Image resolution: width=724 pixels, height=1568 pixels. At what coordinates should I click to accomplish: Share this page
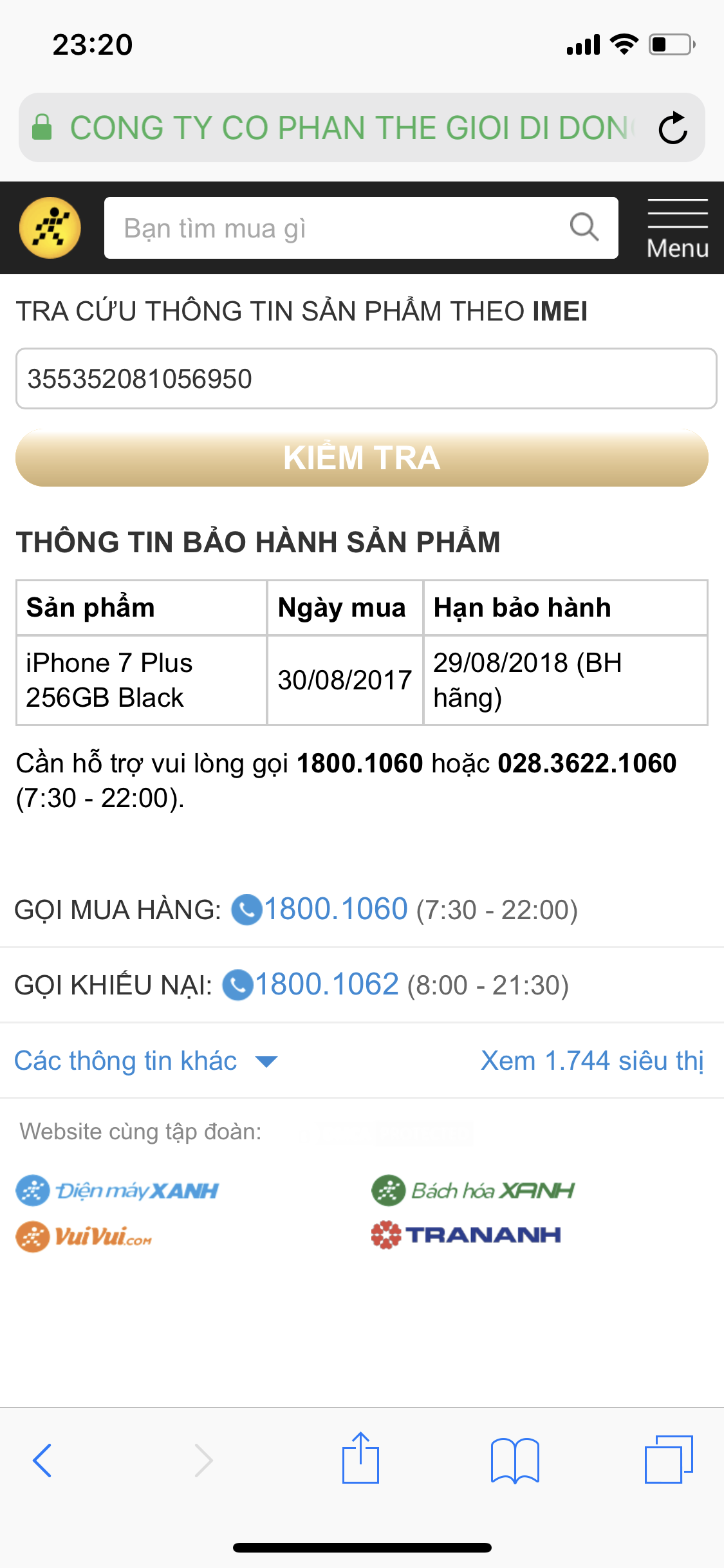(360, 1459)
